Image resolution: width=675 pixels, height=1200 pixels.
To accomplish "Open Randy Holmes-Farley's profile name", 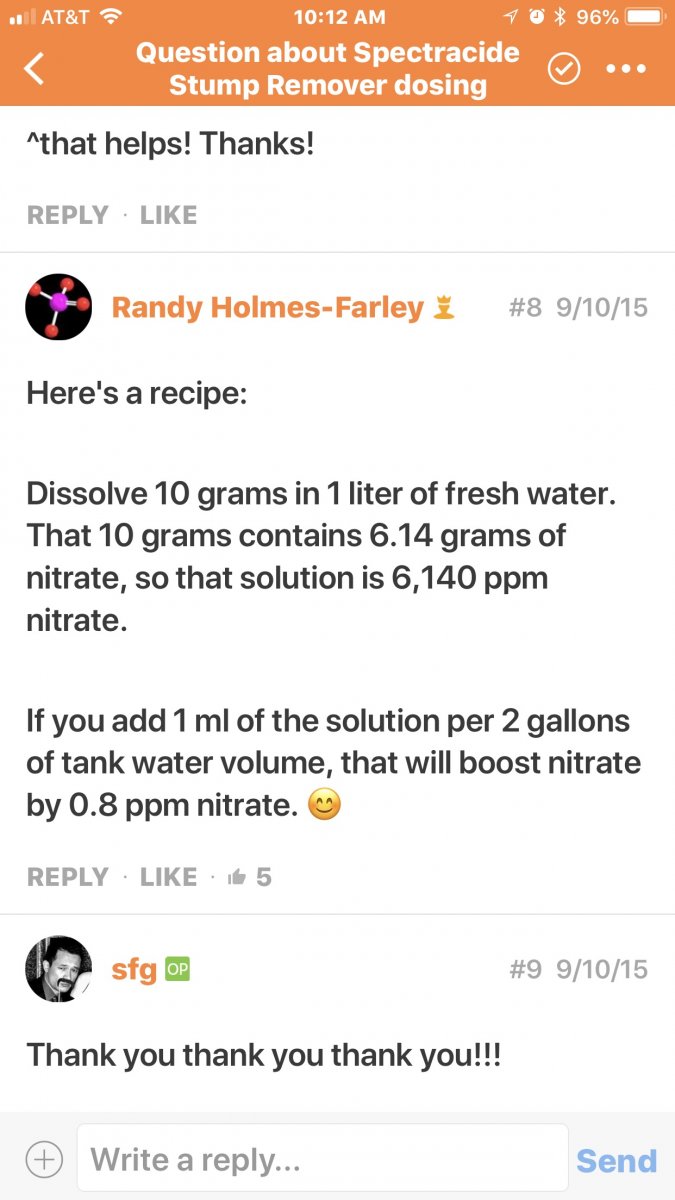I will 267,307.
